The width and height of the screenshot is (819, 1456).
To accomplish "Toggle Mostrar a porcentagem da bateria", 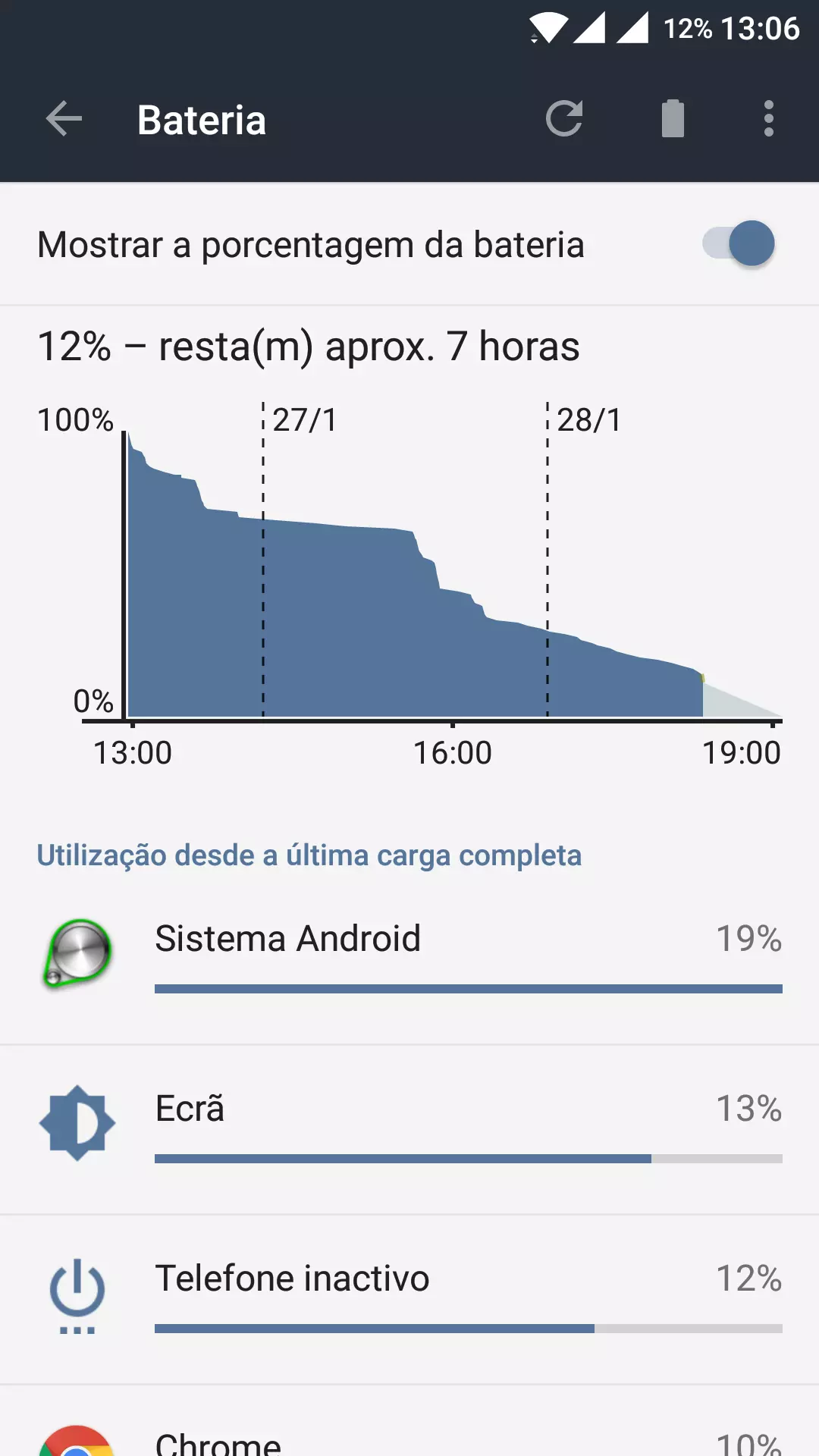I will (x=739, y=244).
